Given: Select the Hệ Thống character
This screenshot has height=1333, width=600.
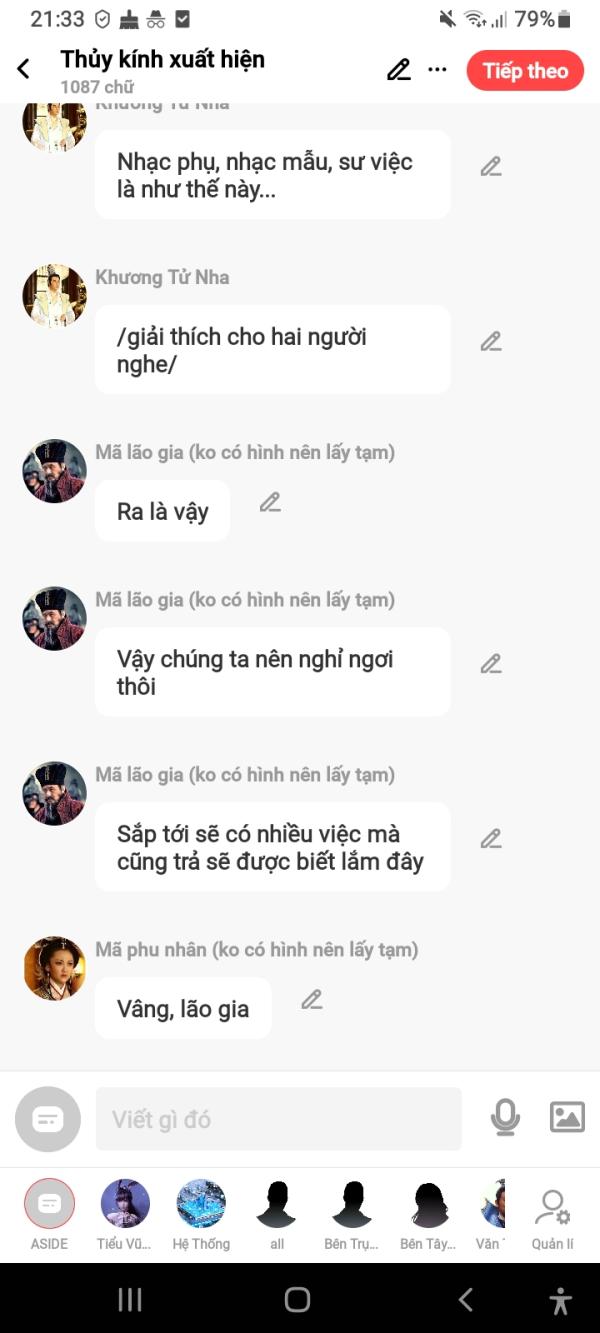Looking at the screenshot, I should (x=201, y=1205).
